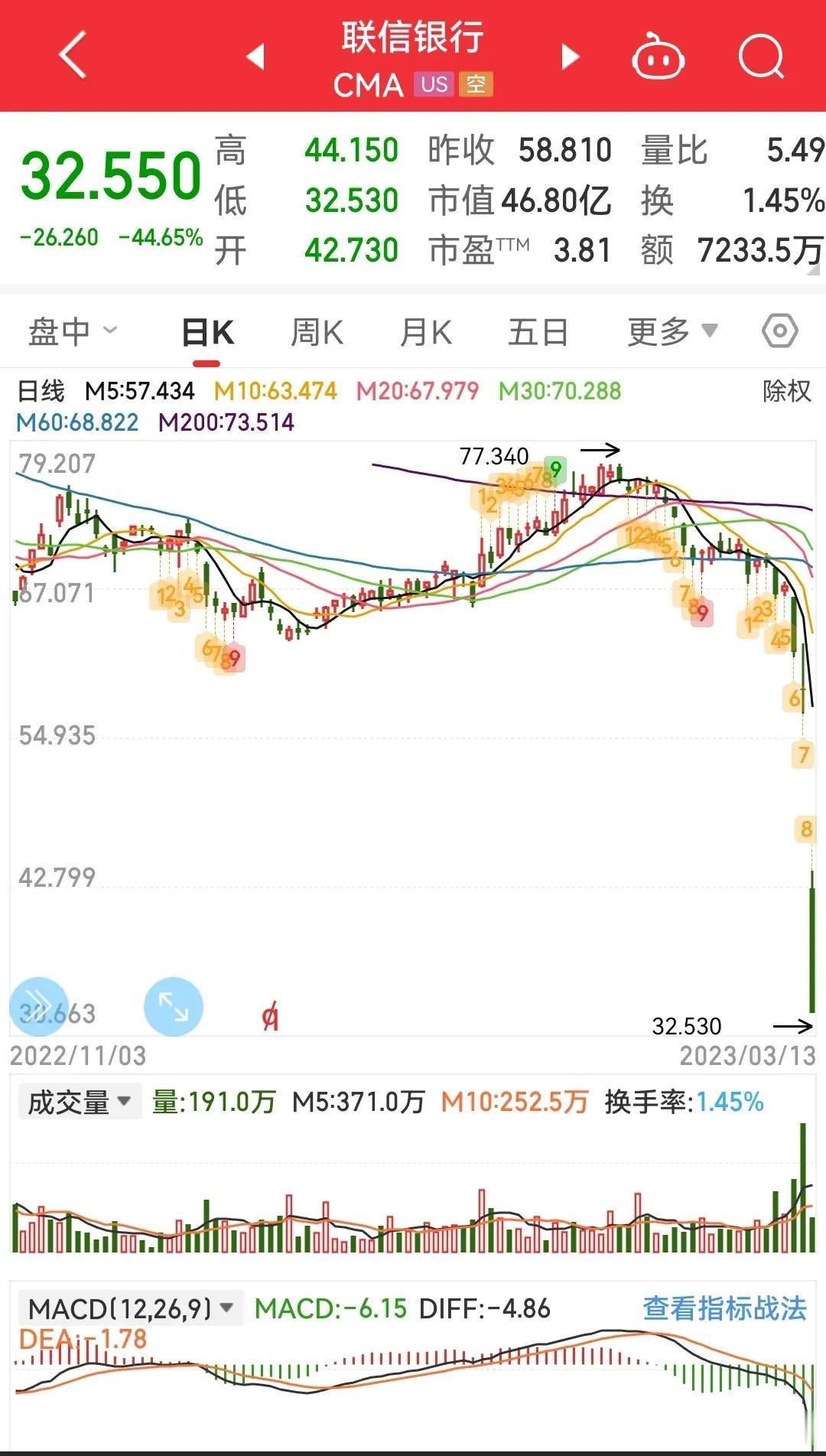The width and height of the screenshot is (826, 1456).
Task: Expand the 更多 chart options
Action: (x=672, y=331)
